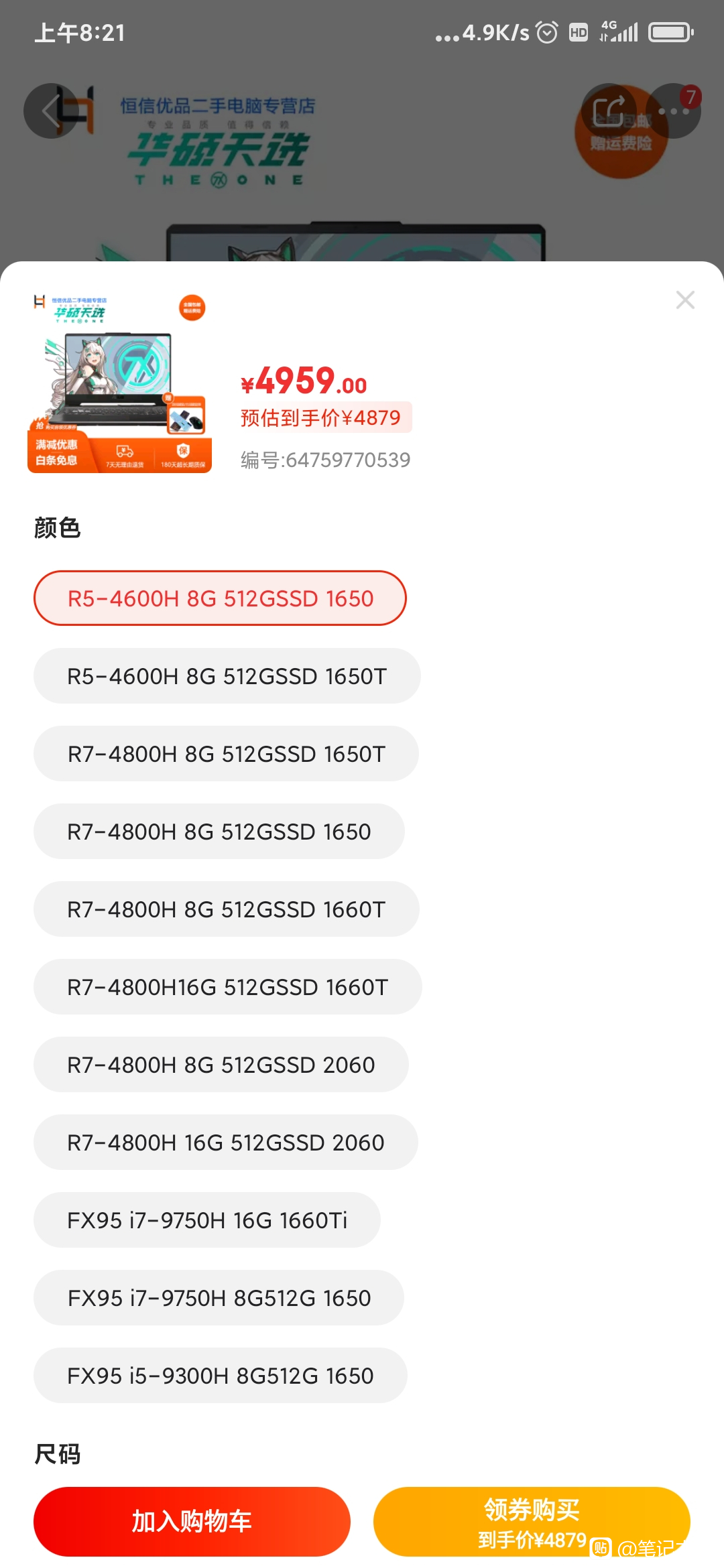Select FX95 i7-9750H 8G512G 1650 variant
This screenshot has height=1568, width=724.
(219, 1298)
